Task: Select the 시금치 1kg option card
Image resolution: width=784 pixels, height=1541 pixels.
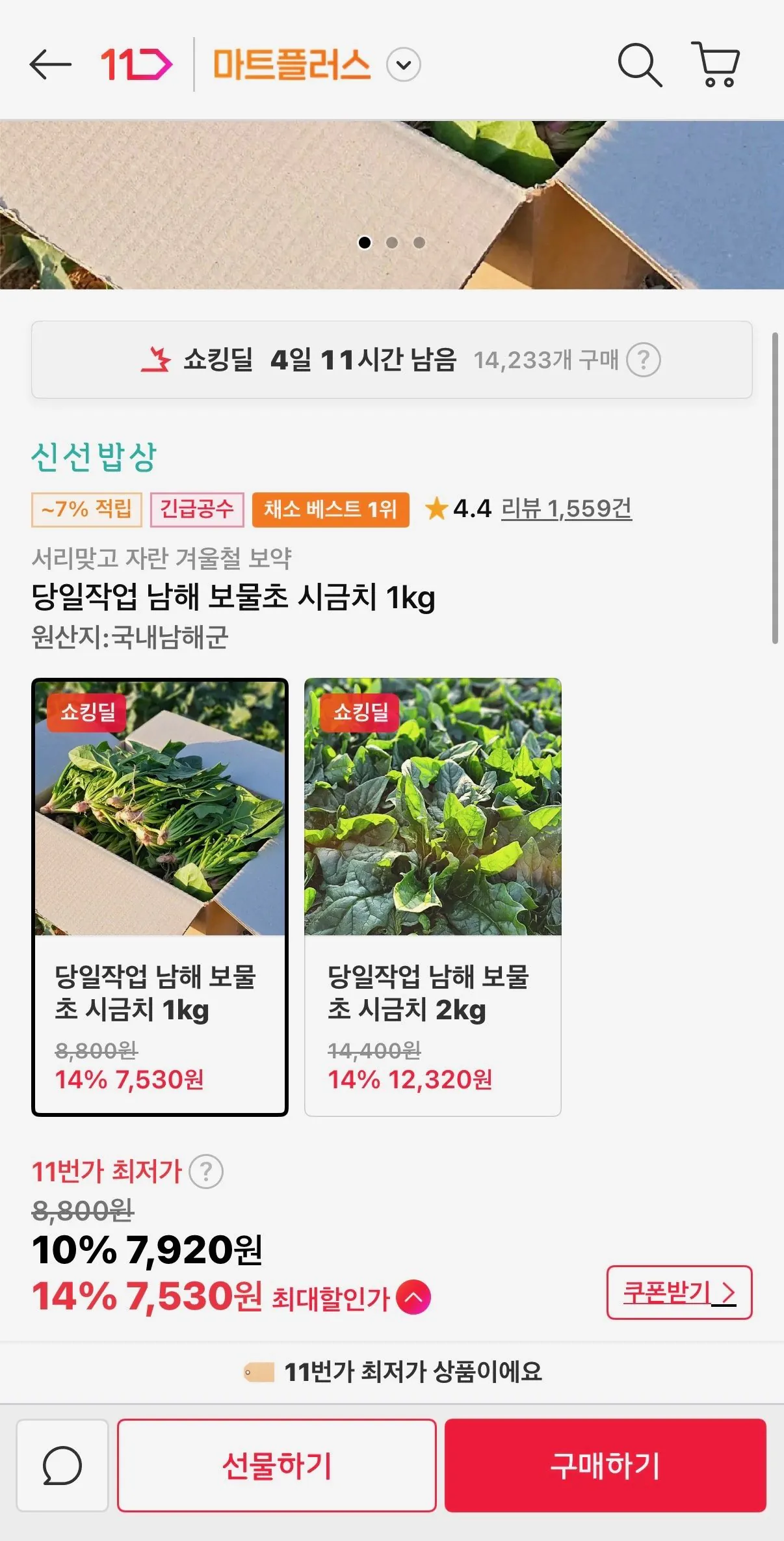Action: [x=160, y=896]
